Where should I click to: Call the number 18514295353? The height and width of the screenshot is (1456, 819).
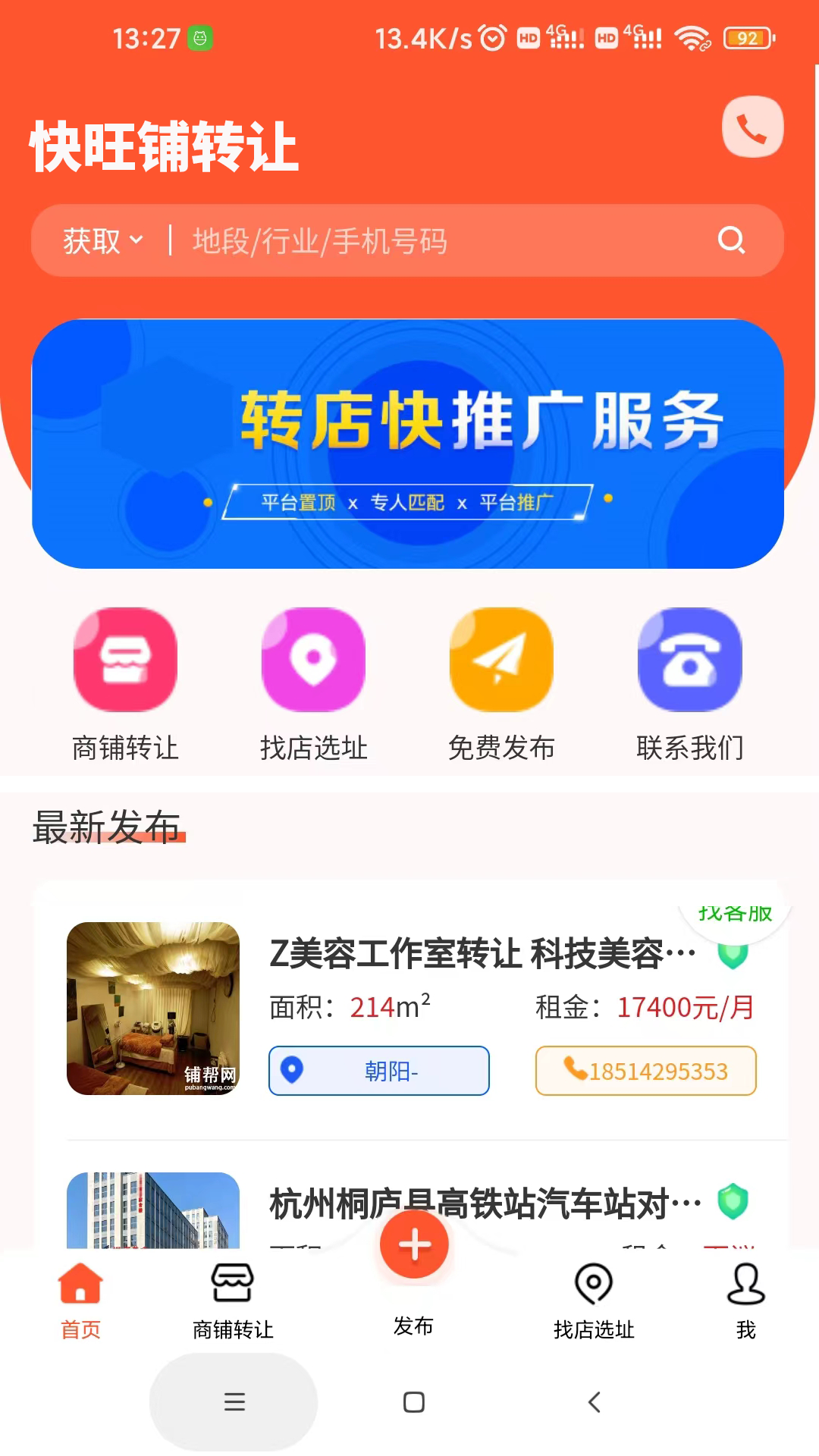click(x=645, y=1071)
